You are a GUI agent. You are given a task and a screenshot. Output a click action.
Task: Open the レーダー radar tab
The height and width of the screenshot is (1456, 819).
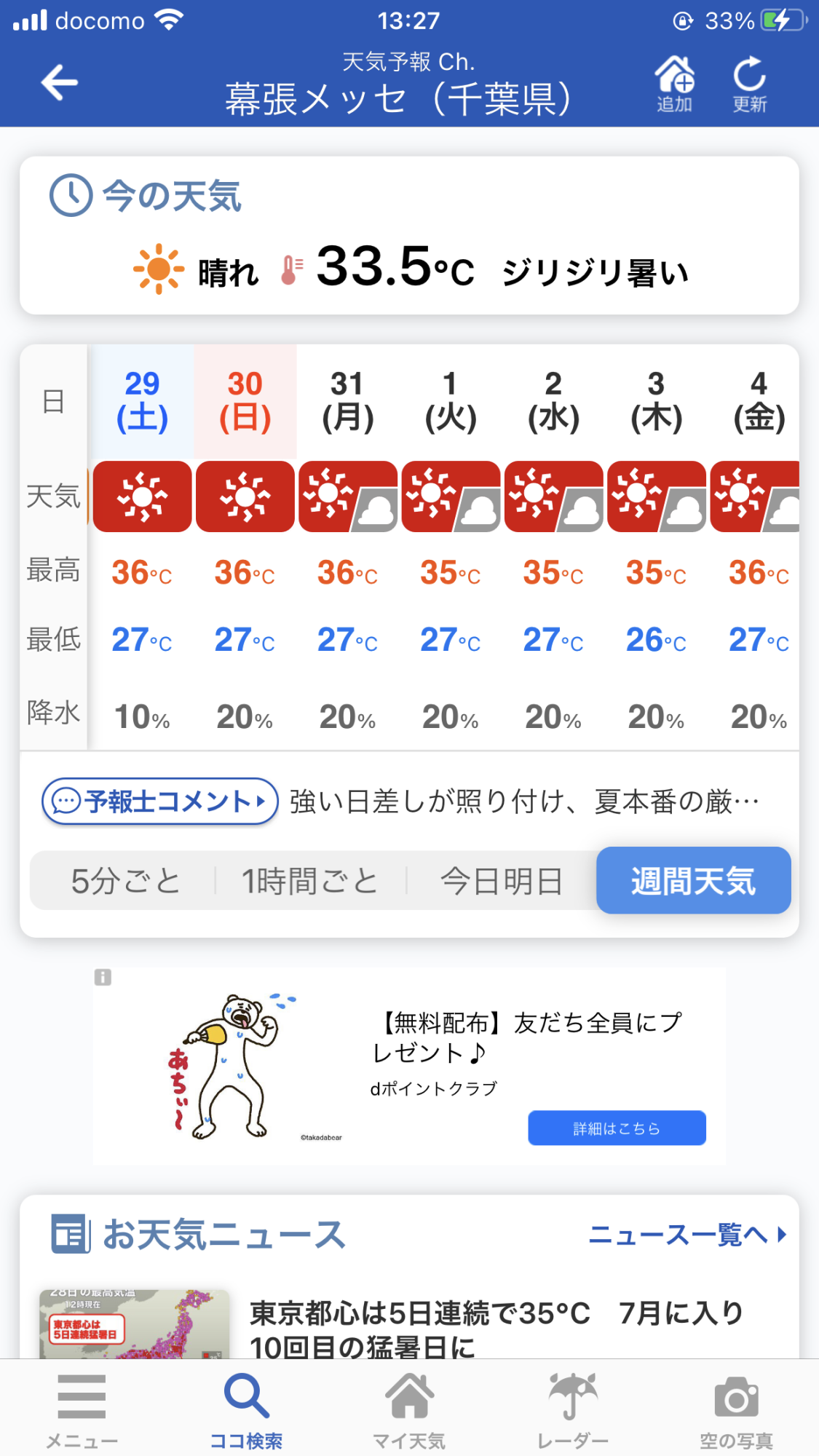click(573, 1410)
